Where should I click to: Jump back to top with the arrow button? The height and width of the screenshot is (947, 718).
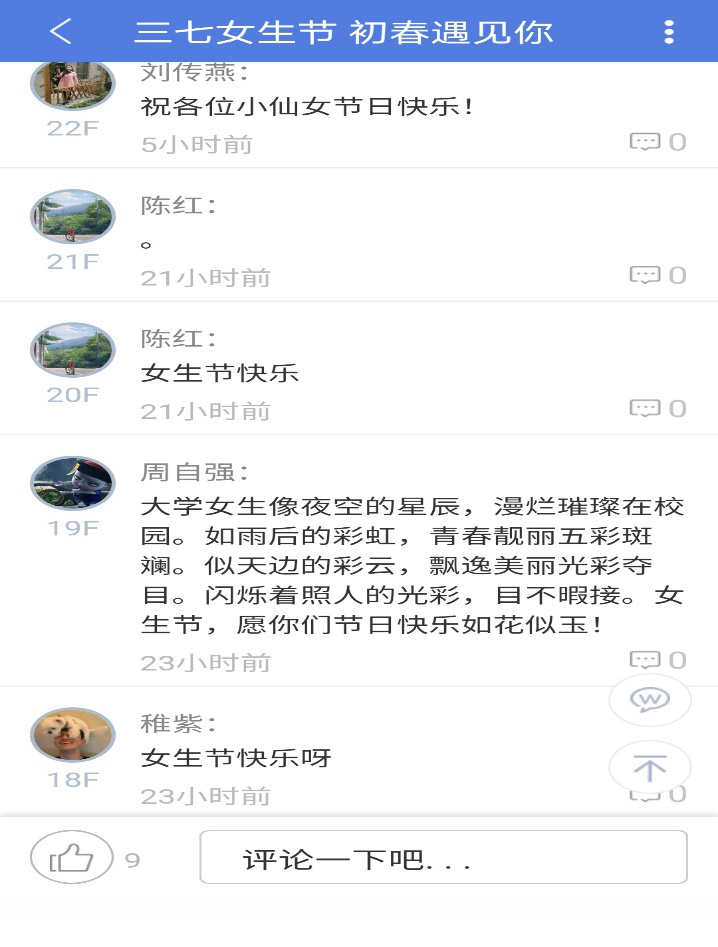(x=650, y=768)
